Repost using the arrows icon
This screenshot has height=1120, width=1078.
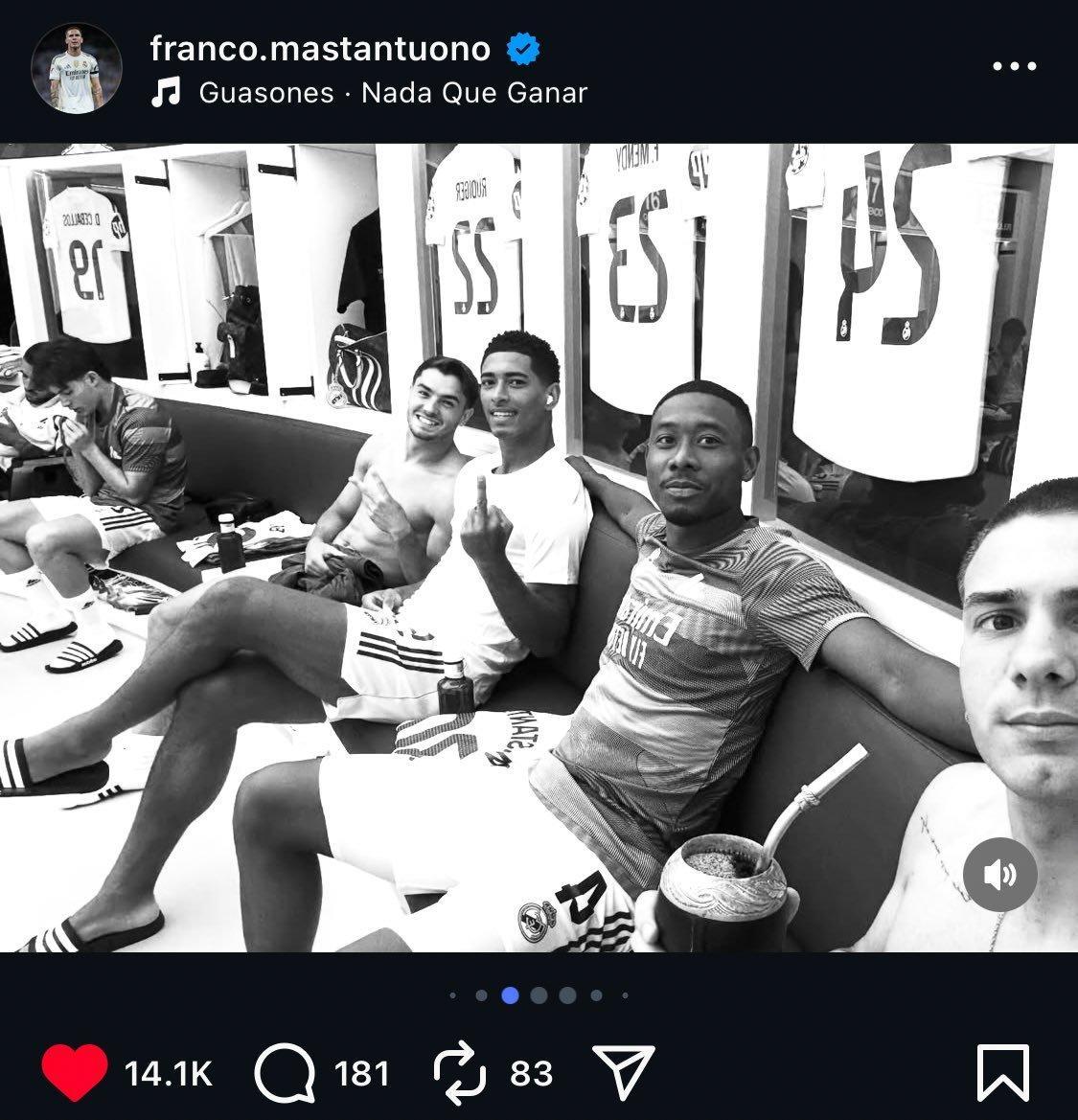[460, 1072]
